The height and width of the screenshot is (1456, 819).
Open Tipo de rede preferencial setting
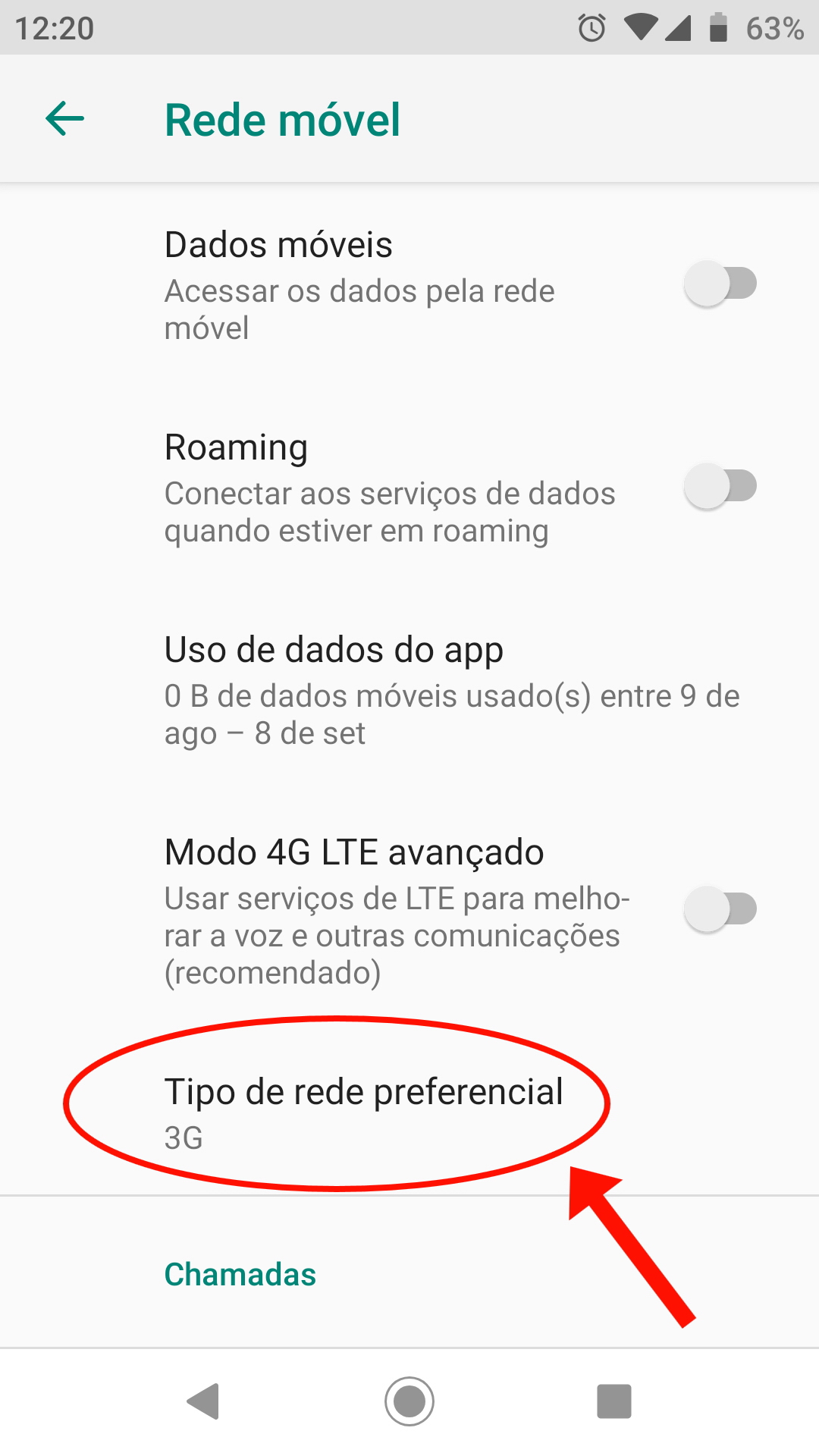(364, 1111)
